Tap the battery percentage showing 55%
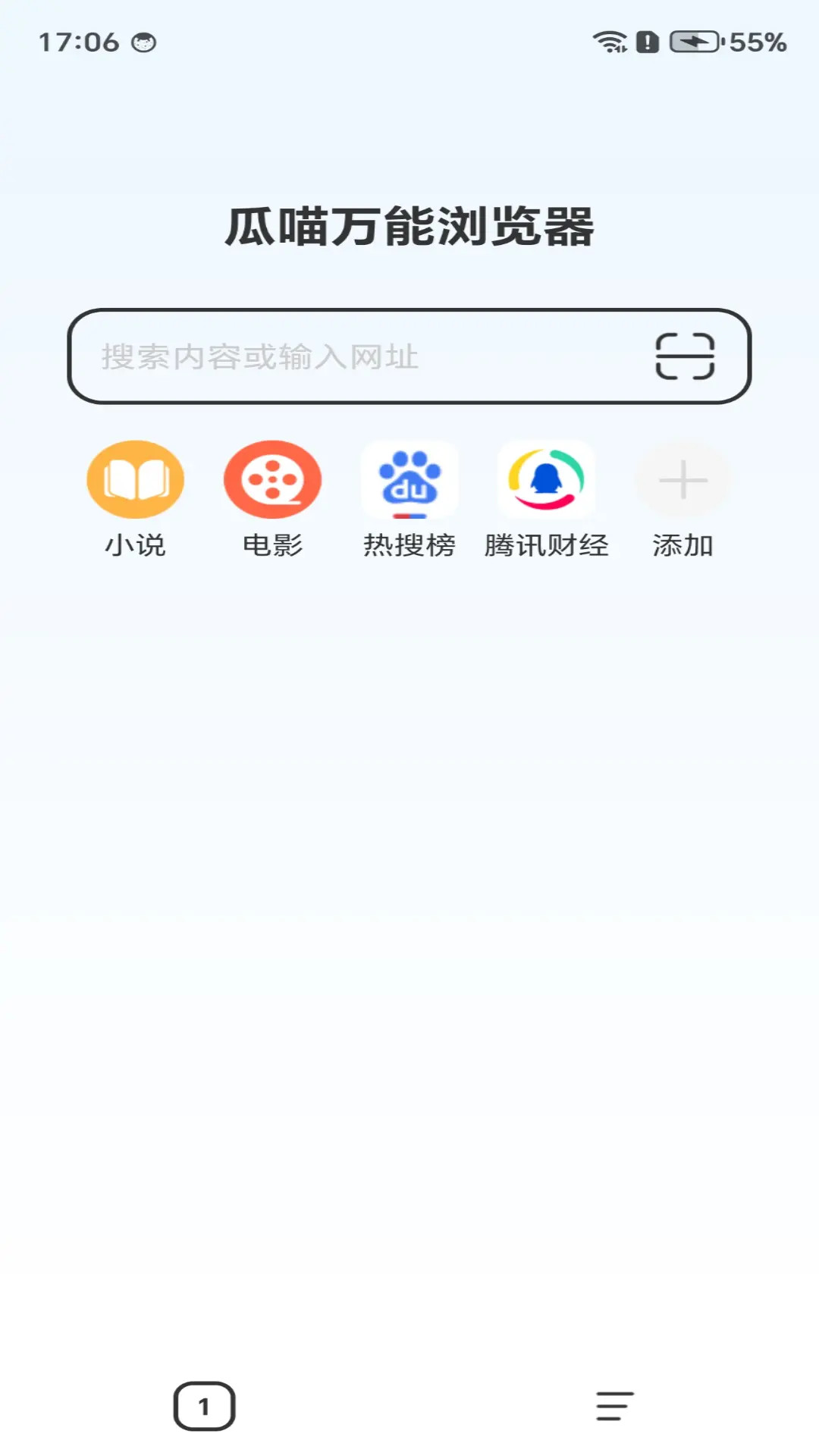Viewport: 819px width, 1456px height. click(x=755, y=42)
